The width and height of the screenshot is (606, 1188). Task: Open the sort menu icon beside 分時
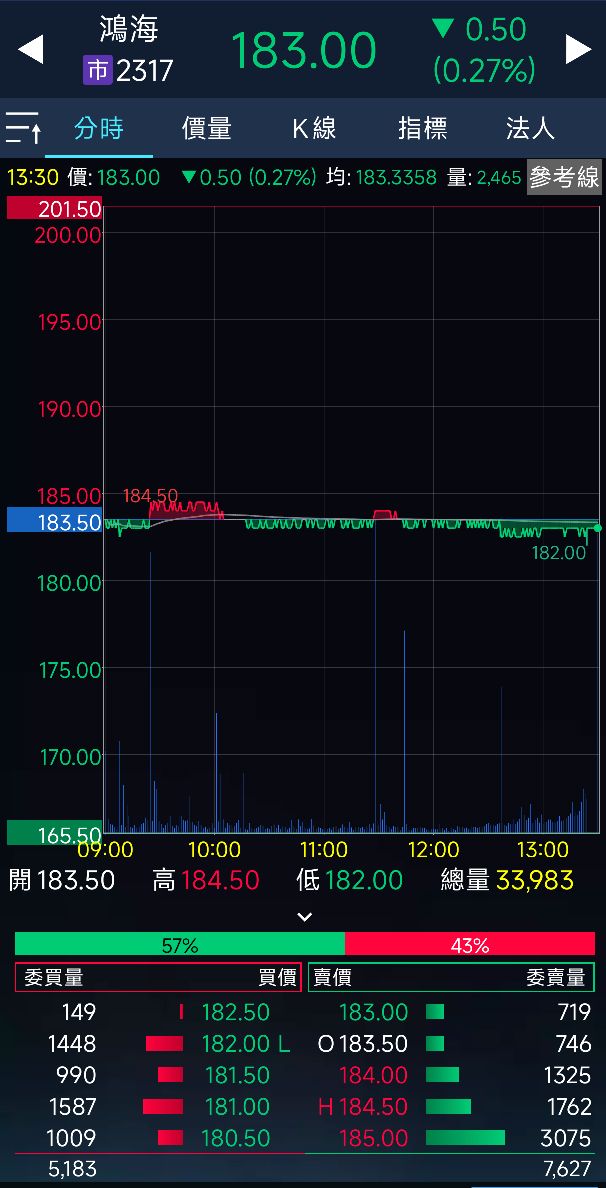[23, 128]
